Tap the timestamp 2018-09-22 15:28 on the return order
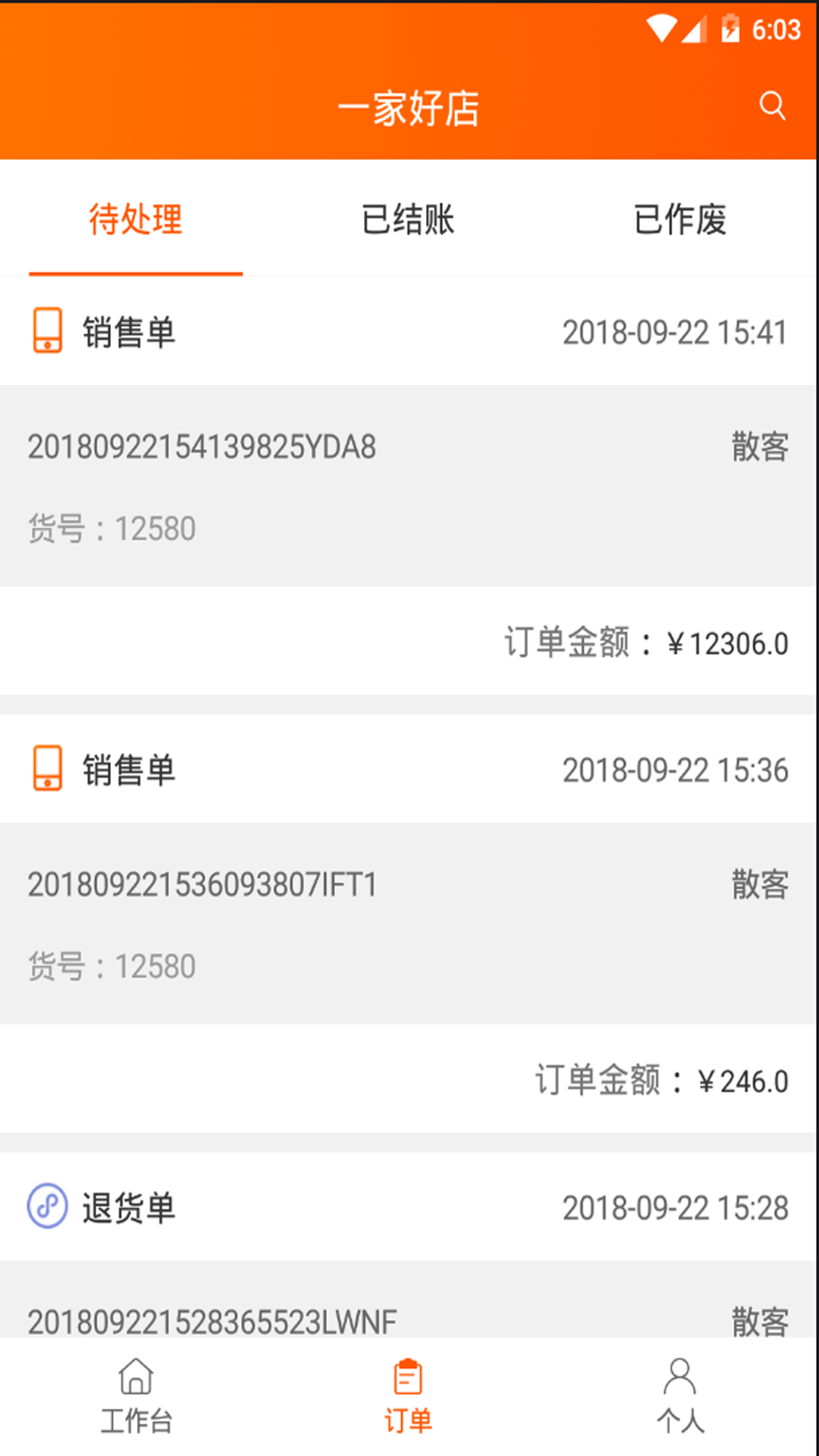This screenshot has height=1456, width=819. click(x=675, y=1208)
